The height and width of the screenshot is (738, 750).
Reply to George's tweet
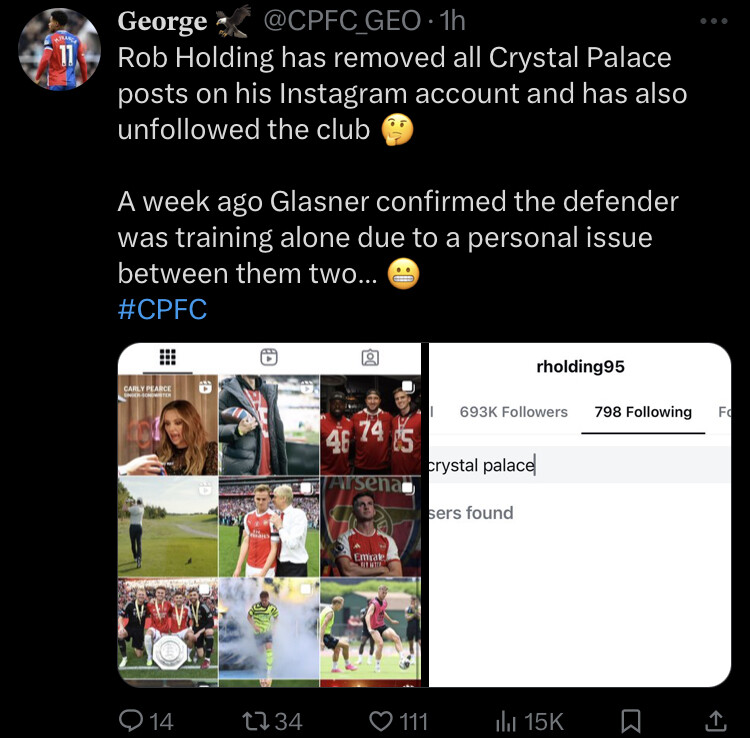click(146, 721)
